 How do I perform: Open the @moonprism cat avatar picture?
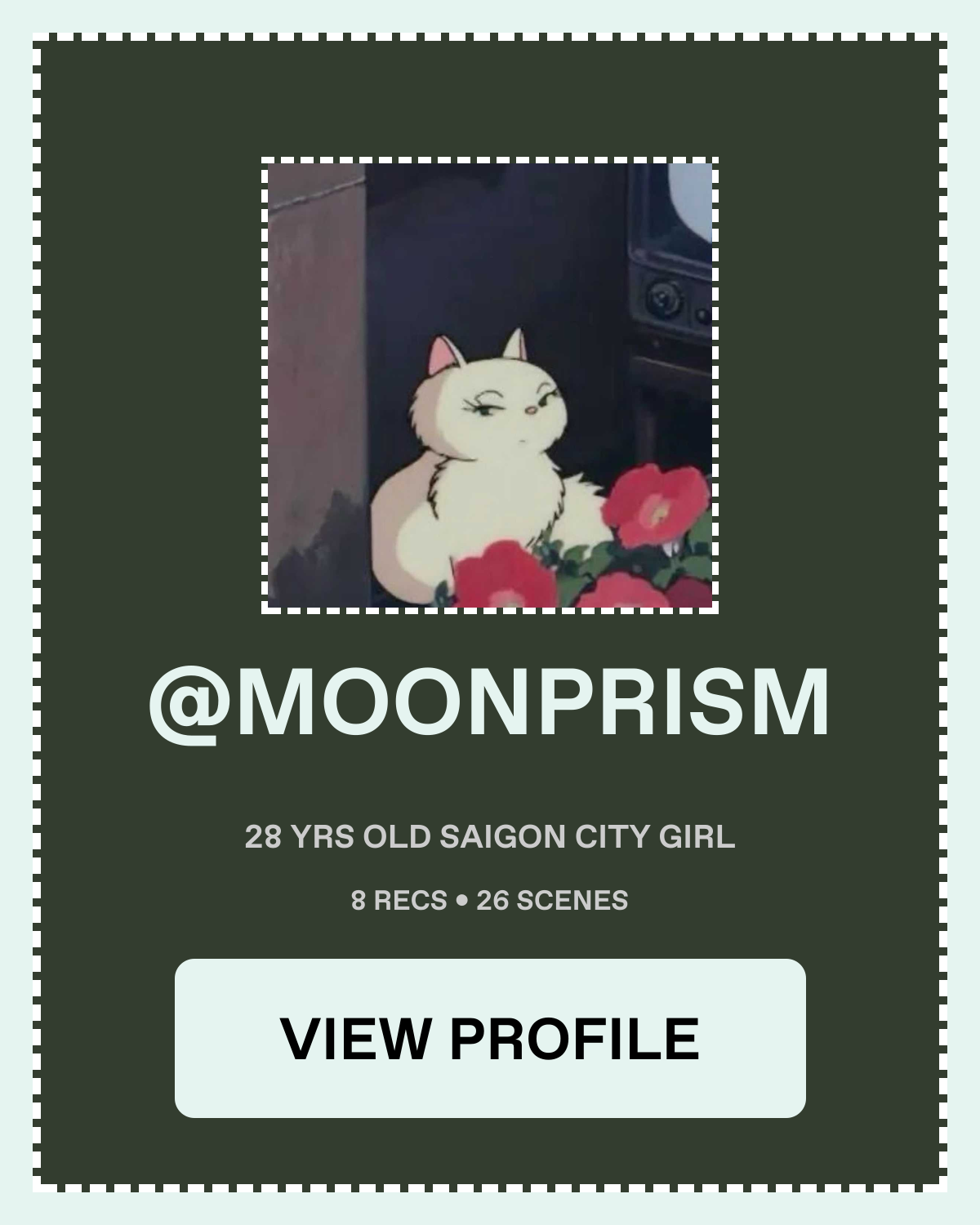tap(490, 385)
